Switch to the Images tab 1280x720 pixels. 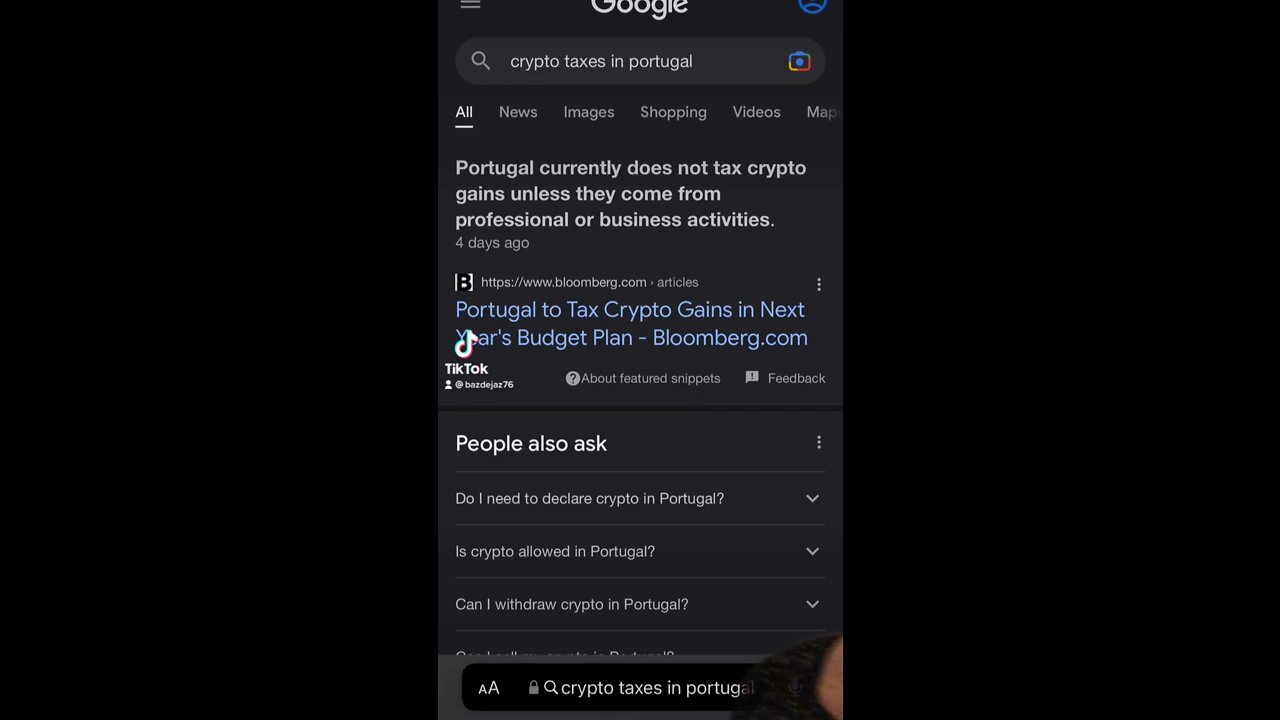(x=588, y=112)
